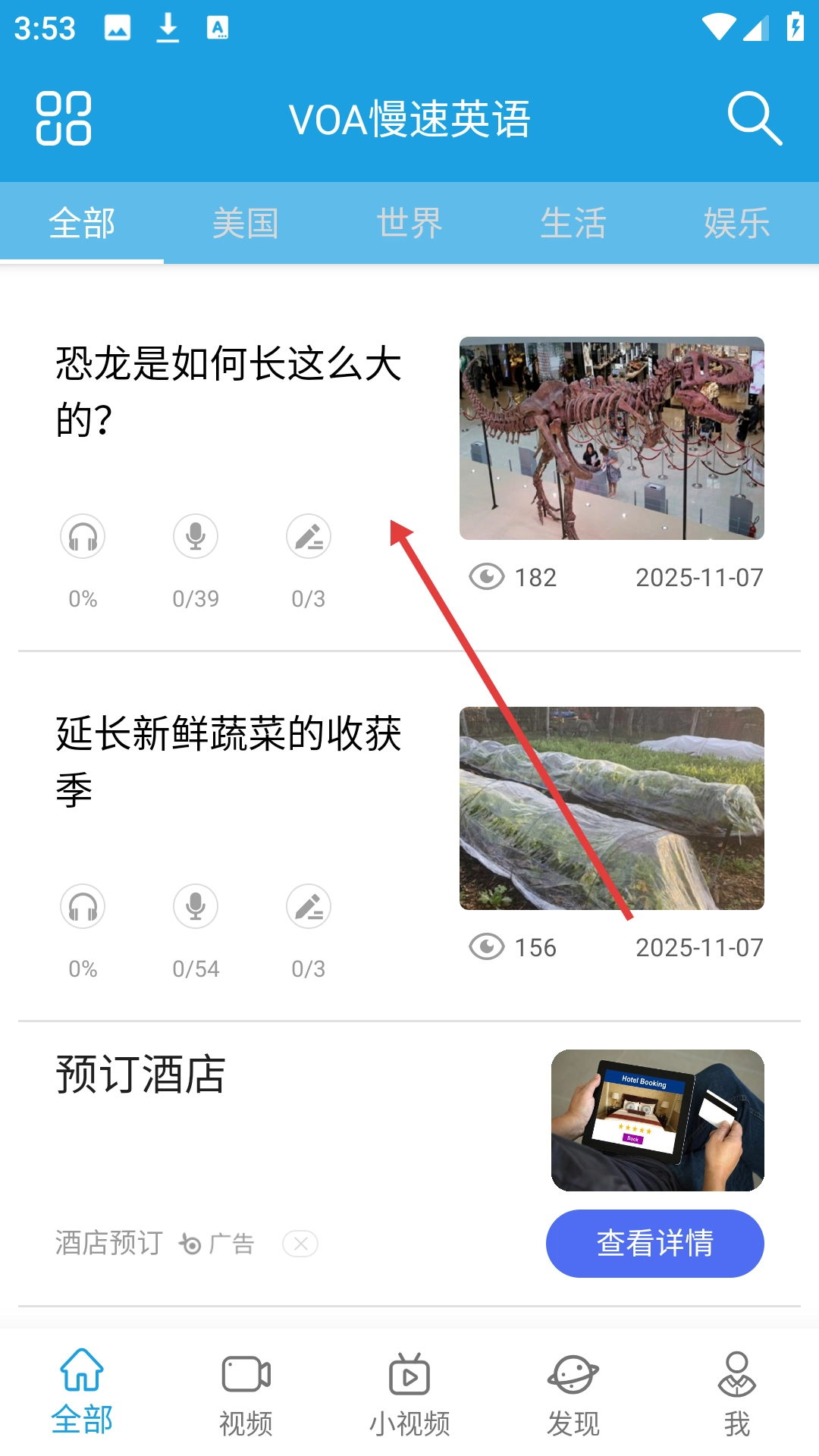Go to the 视频 bottom tab
Image resolution: width=819 pixels, height=1456 pixels.
point(246,1394)
